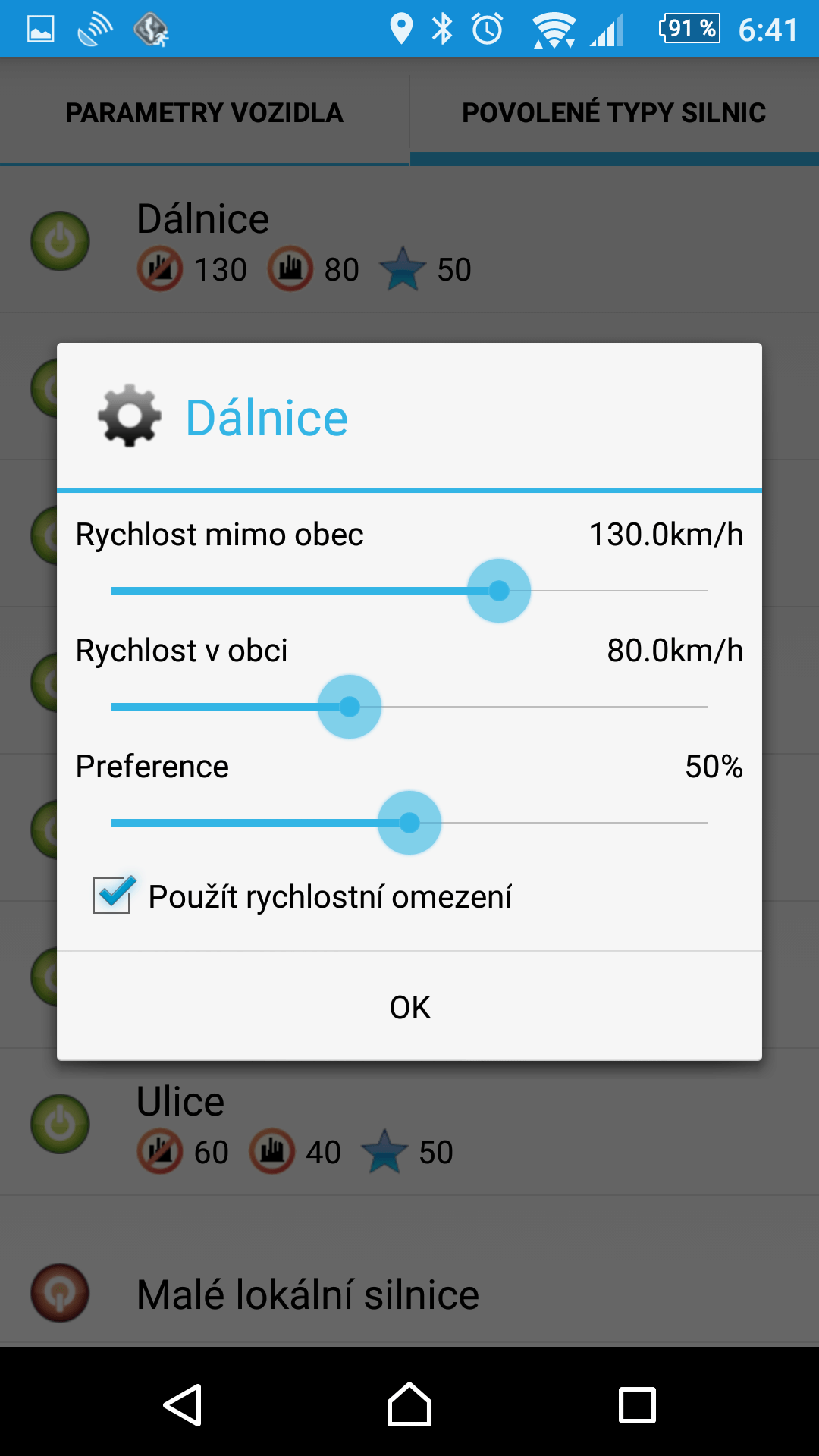Go to the home screen

pos(409,1404)
